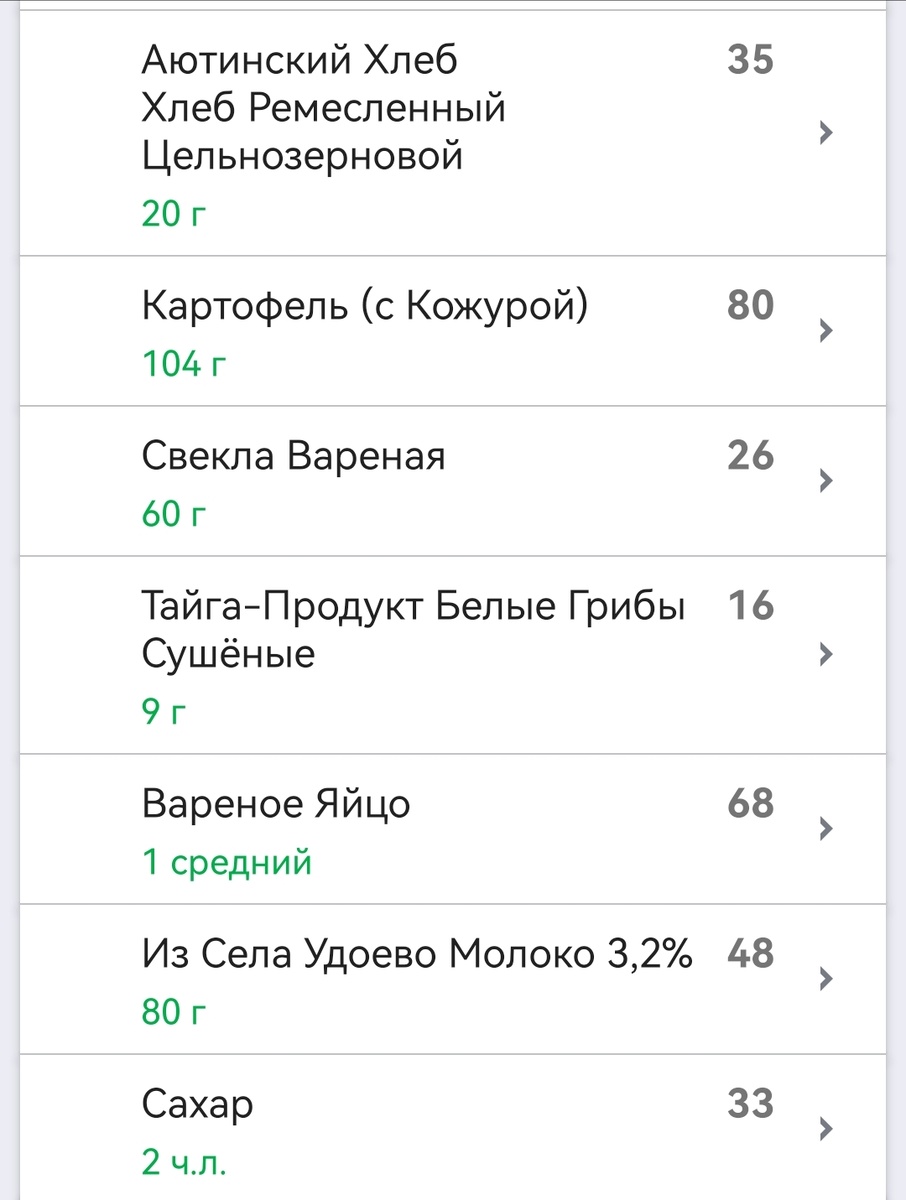Open details via Тайга-Продукт chevron

[x=824, y=655]
